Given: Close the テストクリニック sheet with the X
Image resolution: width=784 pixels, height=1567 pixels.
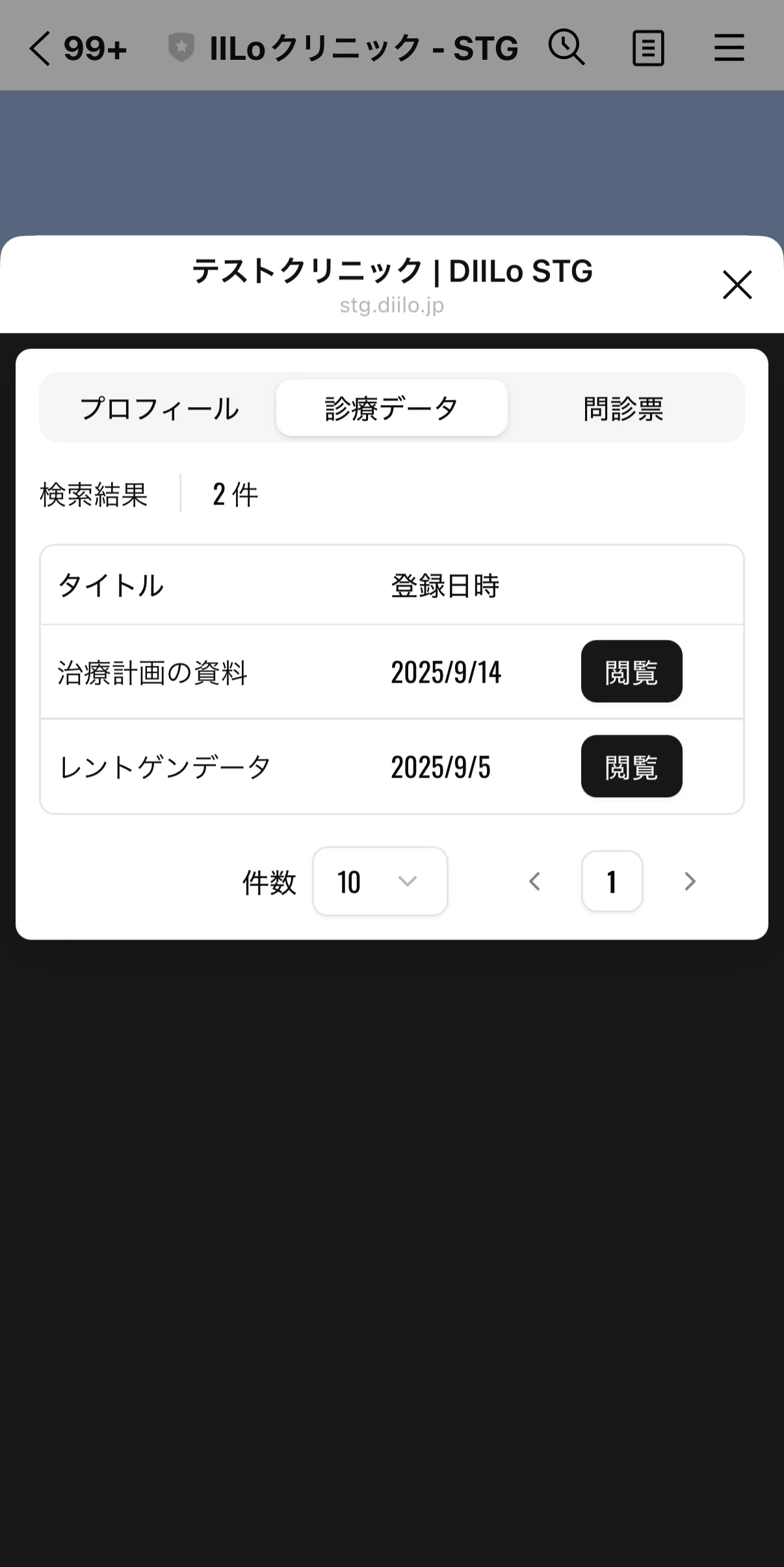Looking at the screenshot, I should [x=737, y=285].
